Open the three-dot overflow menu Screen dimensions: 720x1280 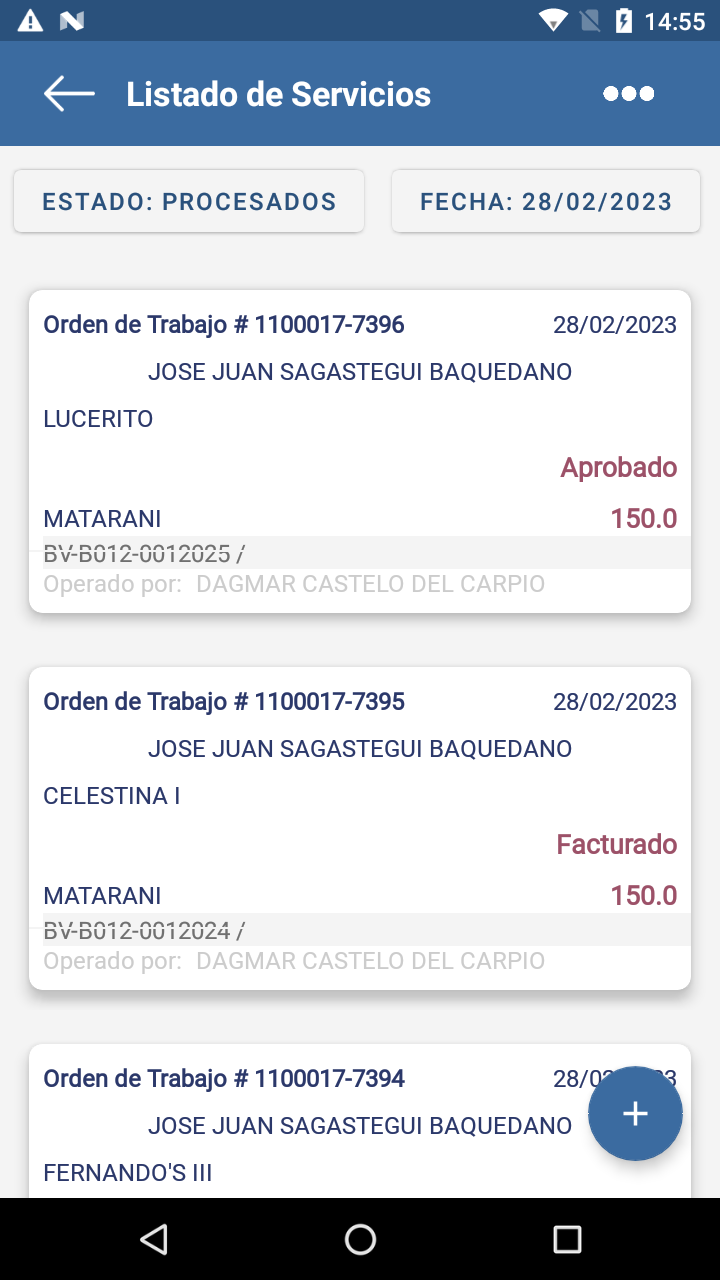point(628,94)
